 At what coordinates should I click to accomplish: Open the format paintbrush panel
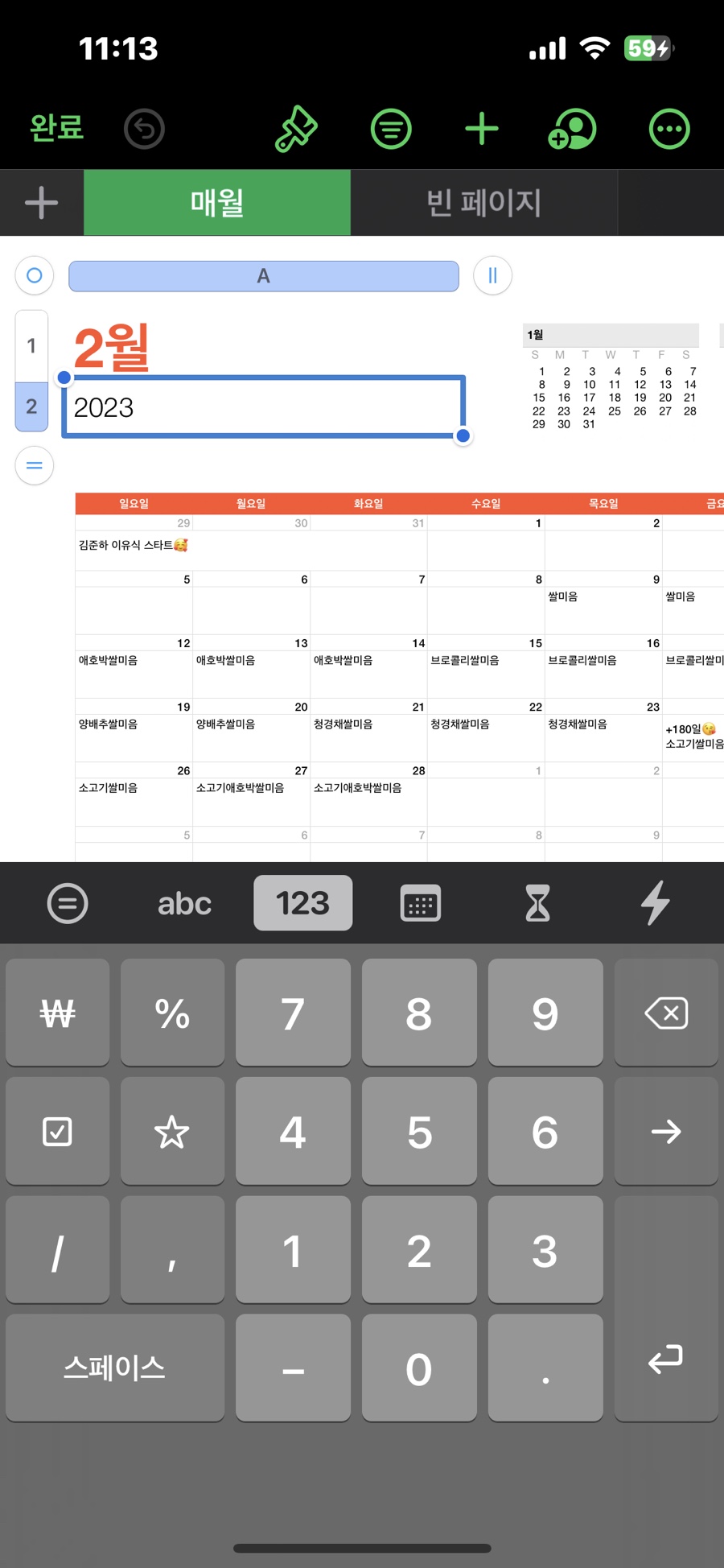296,129
